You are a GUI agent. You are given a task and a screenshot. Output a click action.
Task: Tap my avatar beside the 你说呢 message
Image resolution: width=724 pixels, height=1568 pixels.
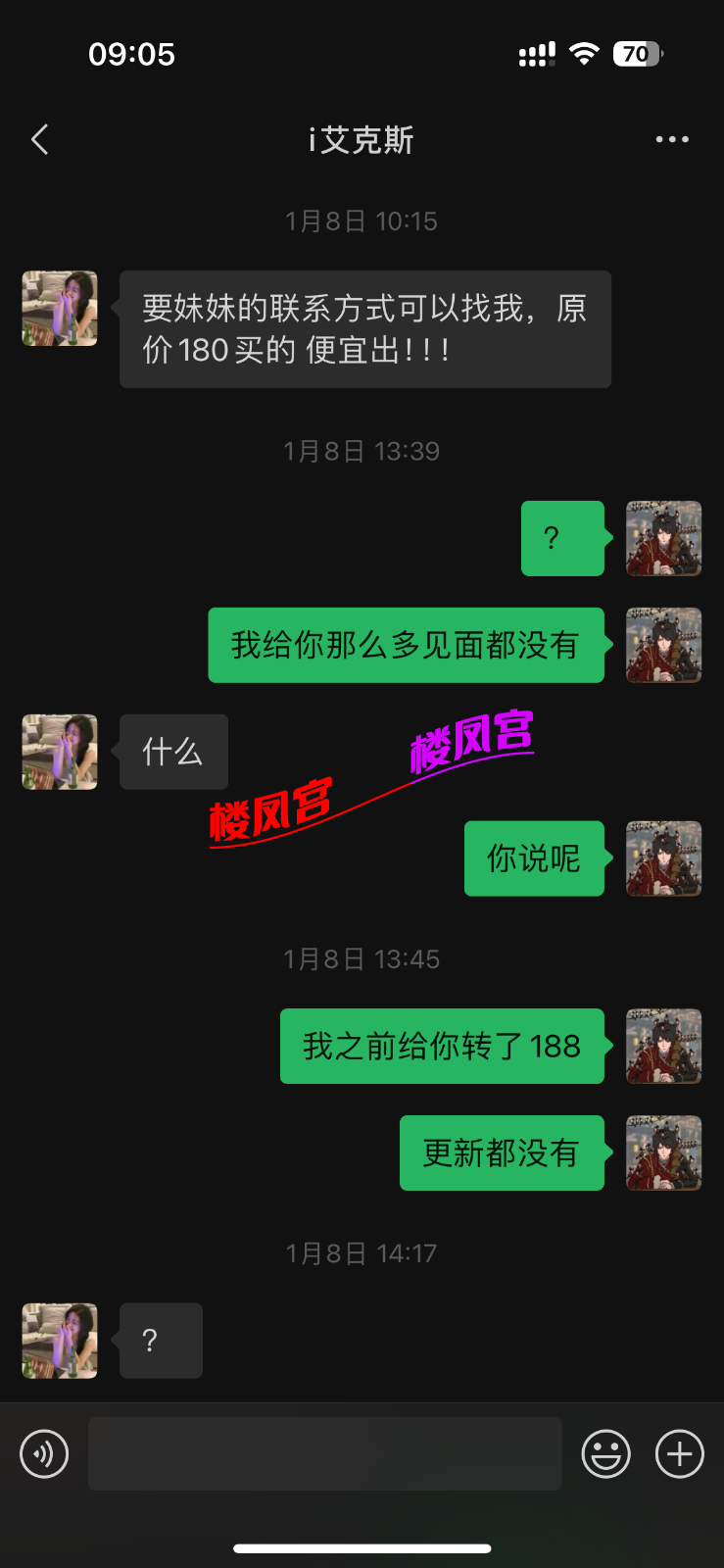[x=663, y=858]
